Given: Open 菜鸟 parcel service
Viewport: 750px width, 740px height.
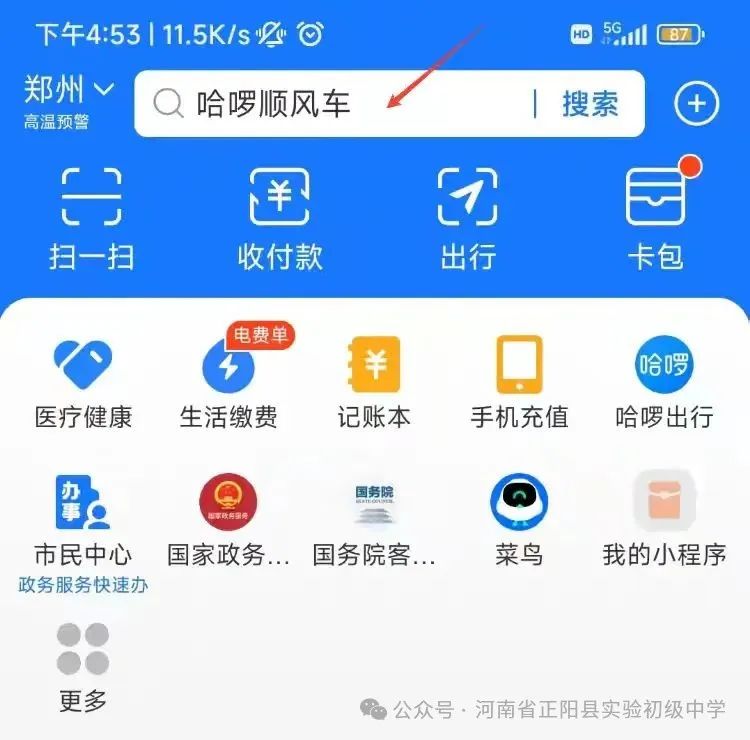Looking at the screenshot, I should pyautogui.click(x=519, y=520).
